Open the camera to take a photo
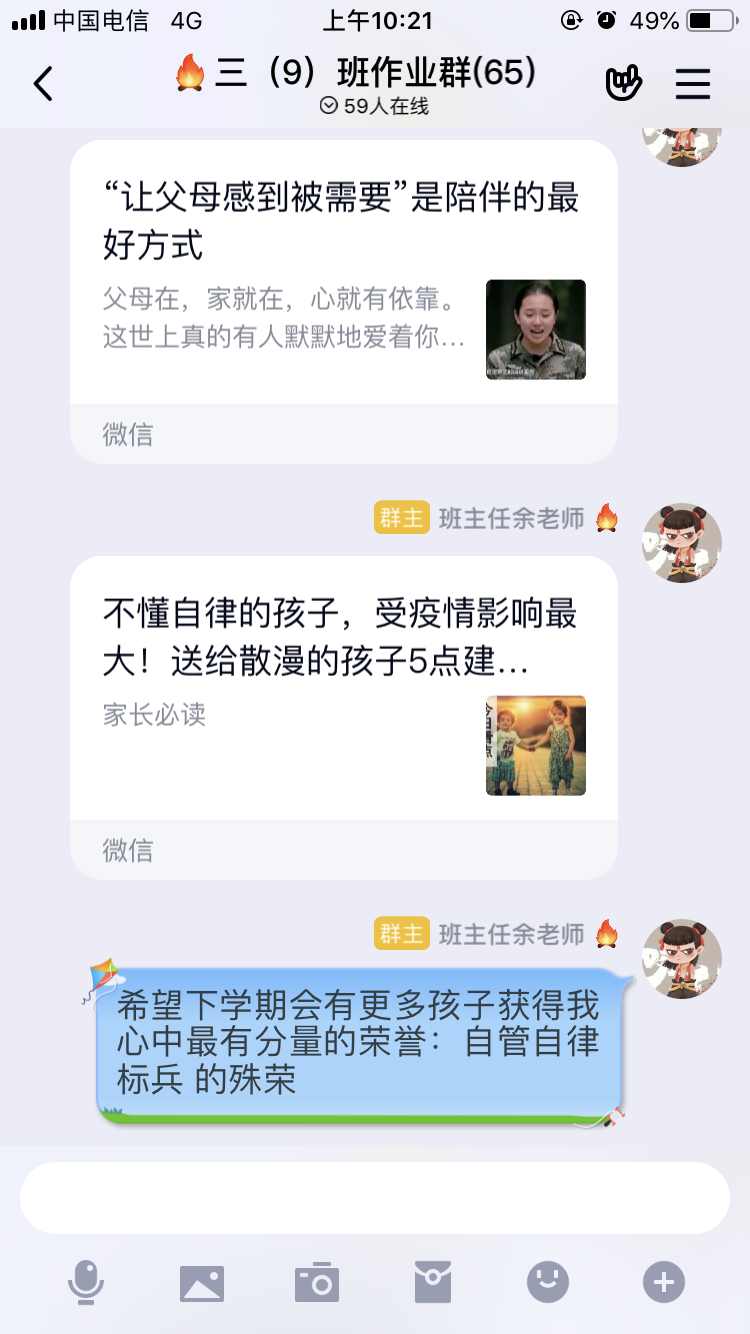The image size is (750, 1334). click(317, 1282)
